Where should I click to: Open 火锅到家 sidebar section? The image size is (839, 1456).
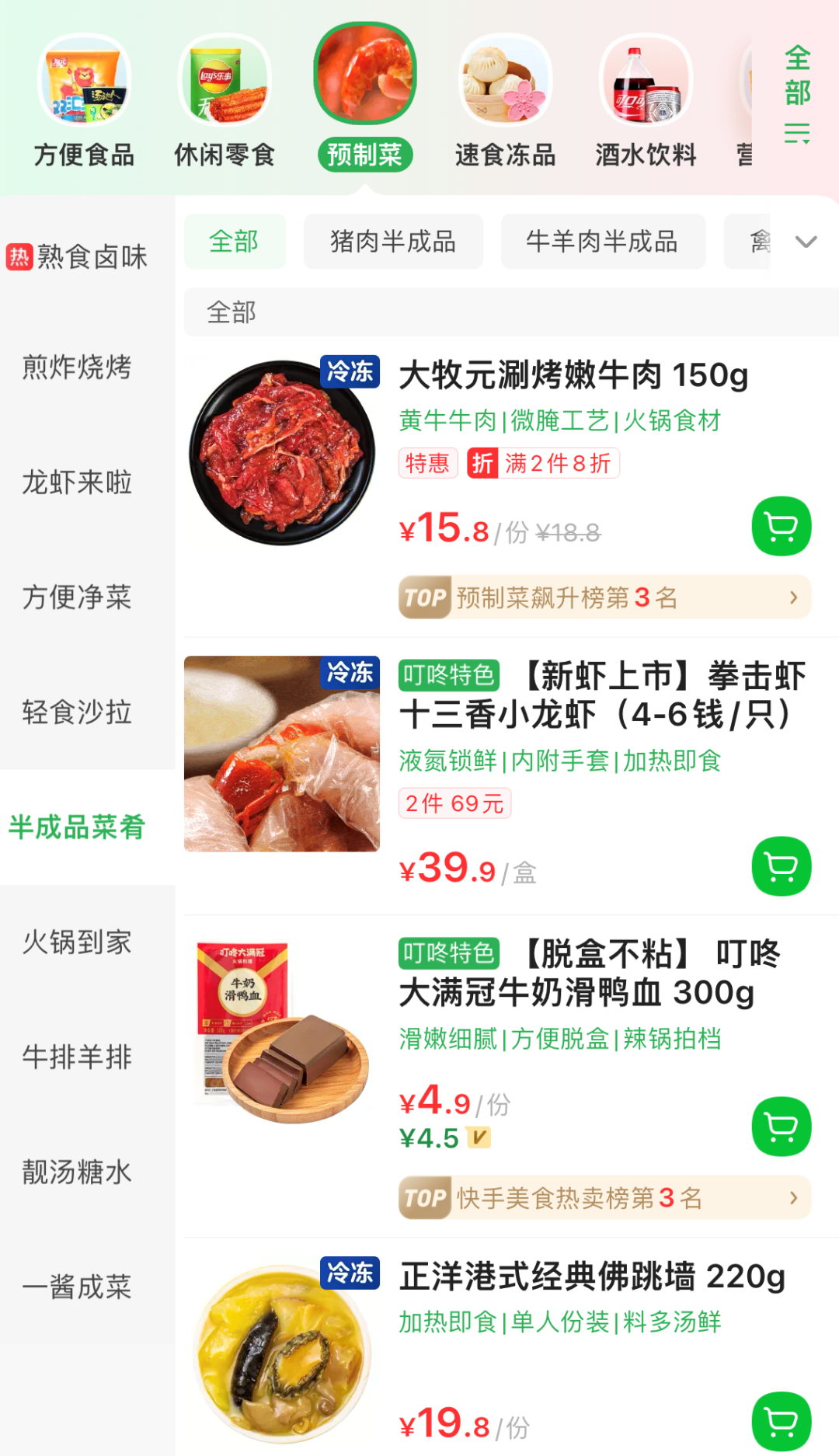click(x=77, y=942)
